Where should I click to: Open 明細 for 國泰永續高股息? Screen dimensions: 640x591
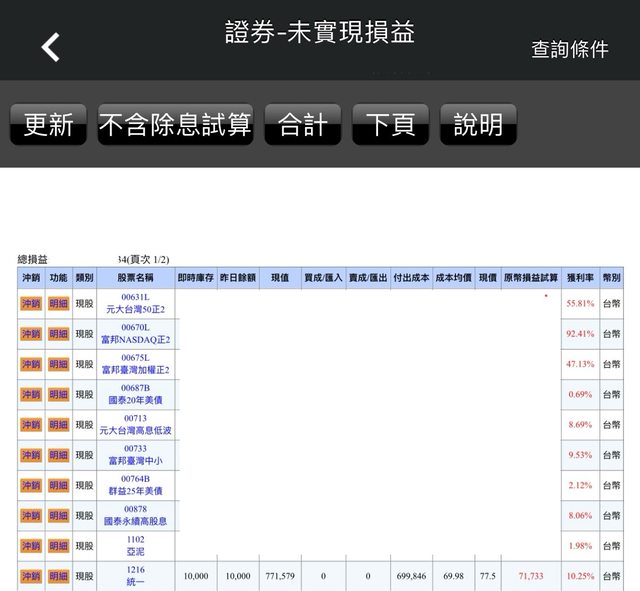pyautogui.click(x=59, y=516)
